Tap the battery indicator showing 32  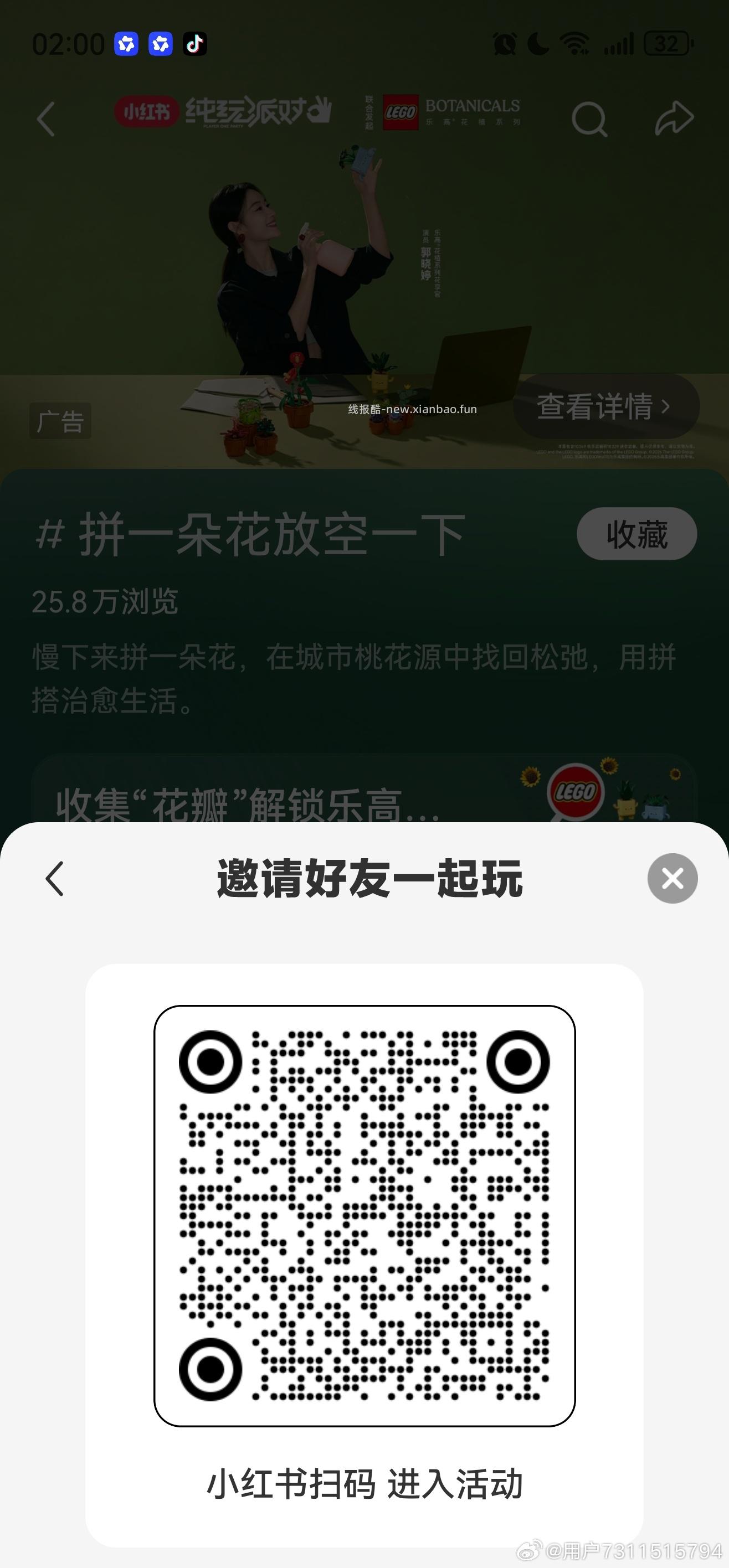pos(668,43)
